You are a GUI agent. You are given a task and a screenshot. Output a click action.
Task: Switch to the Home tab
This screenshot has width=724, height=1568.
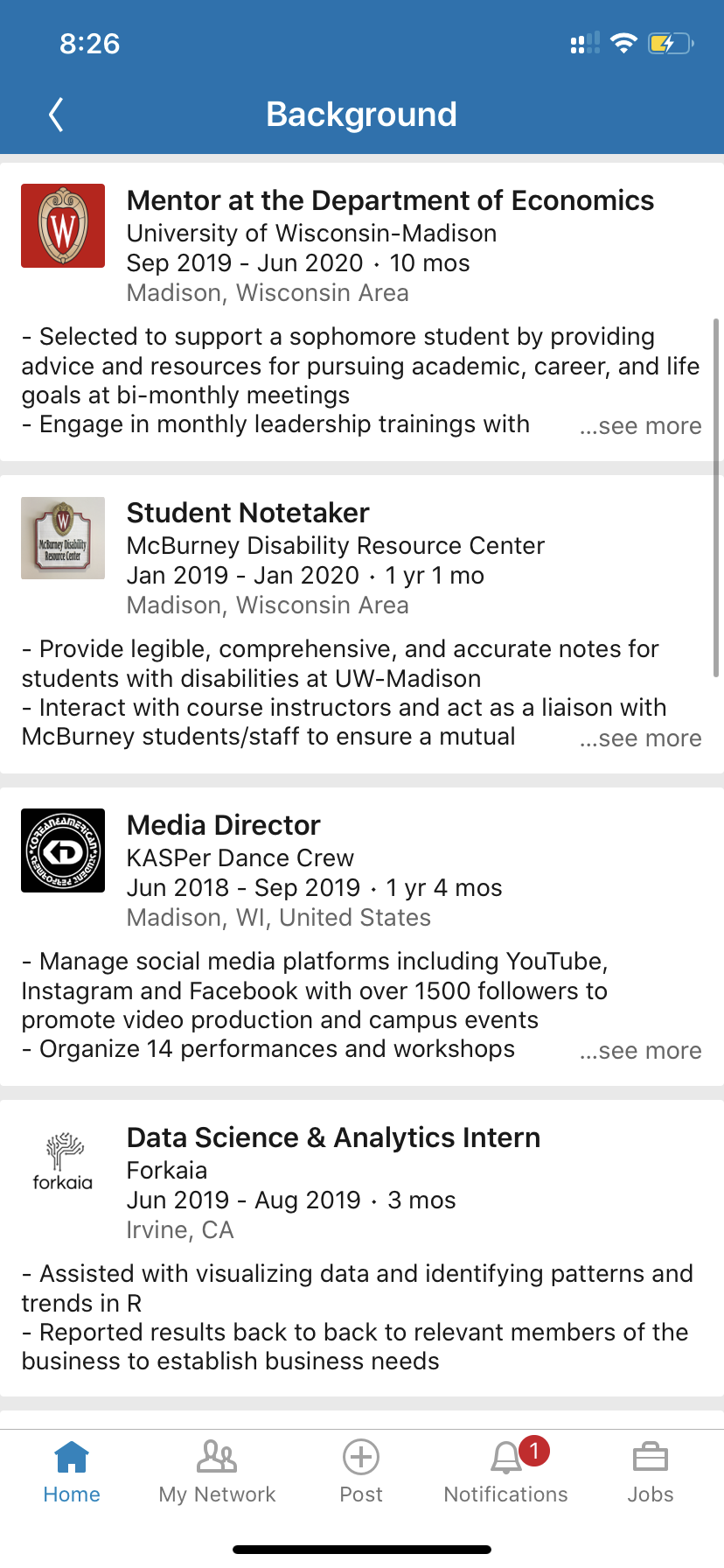coord(72,1472)
